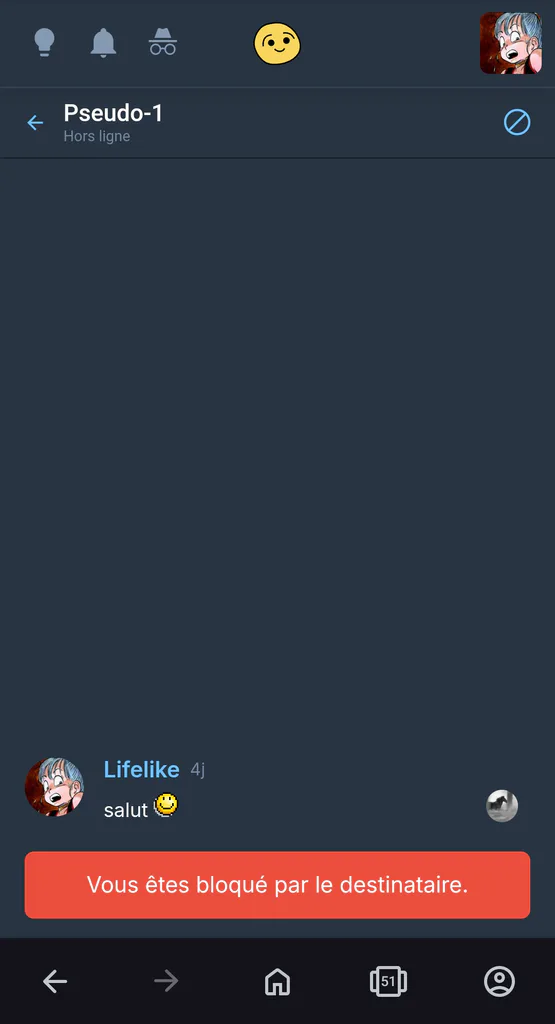Screen dimensions: 555x1024
Task: Open the 51 browser tabs view
Action: point(388,981)
